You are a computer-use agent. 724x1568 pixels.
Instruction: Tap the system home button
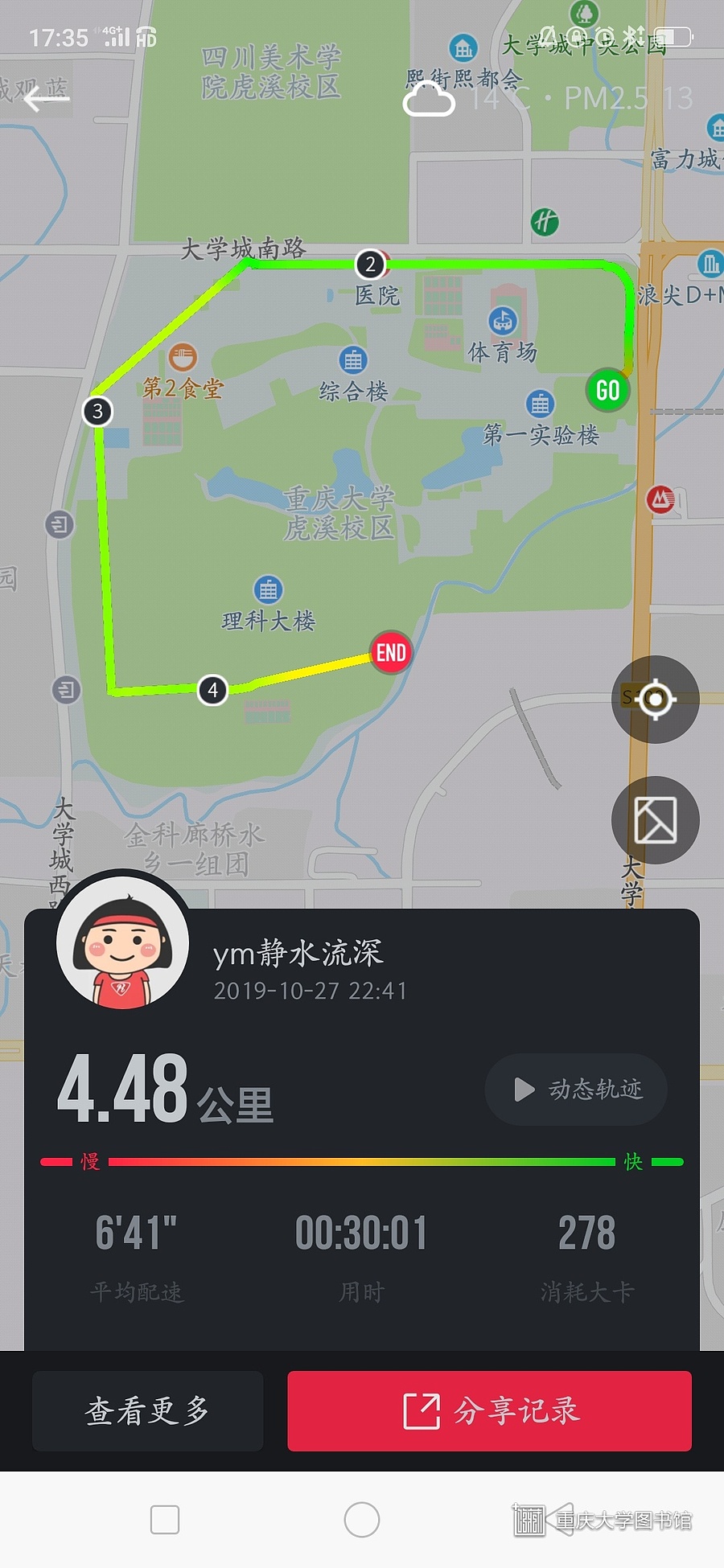[361, 1520]
